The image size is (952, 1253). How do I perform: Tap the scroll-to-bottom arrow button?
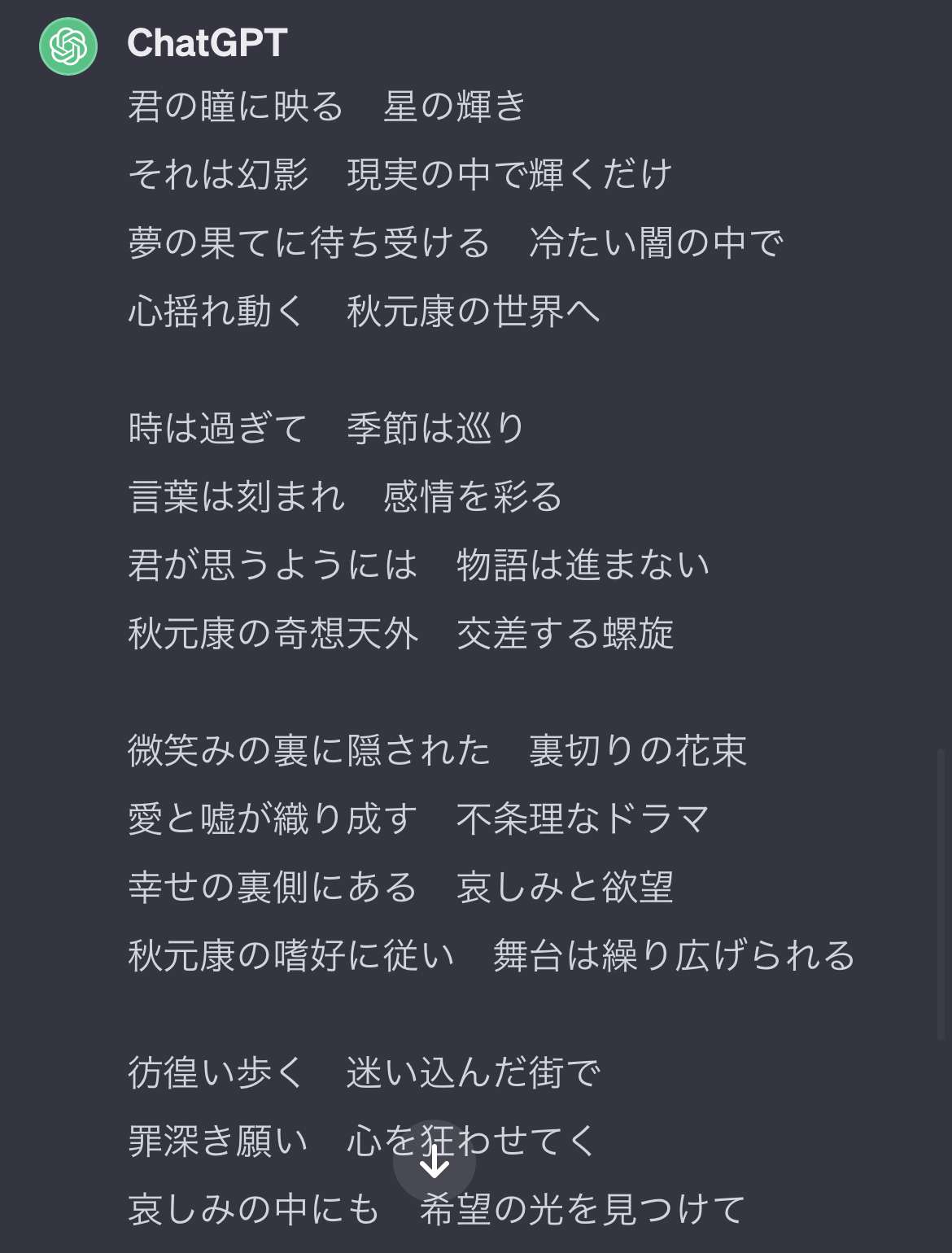click(435, 1162)
